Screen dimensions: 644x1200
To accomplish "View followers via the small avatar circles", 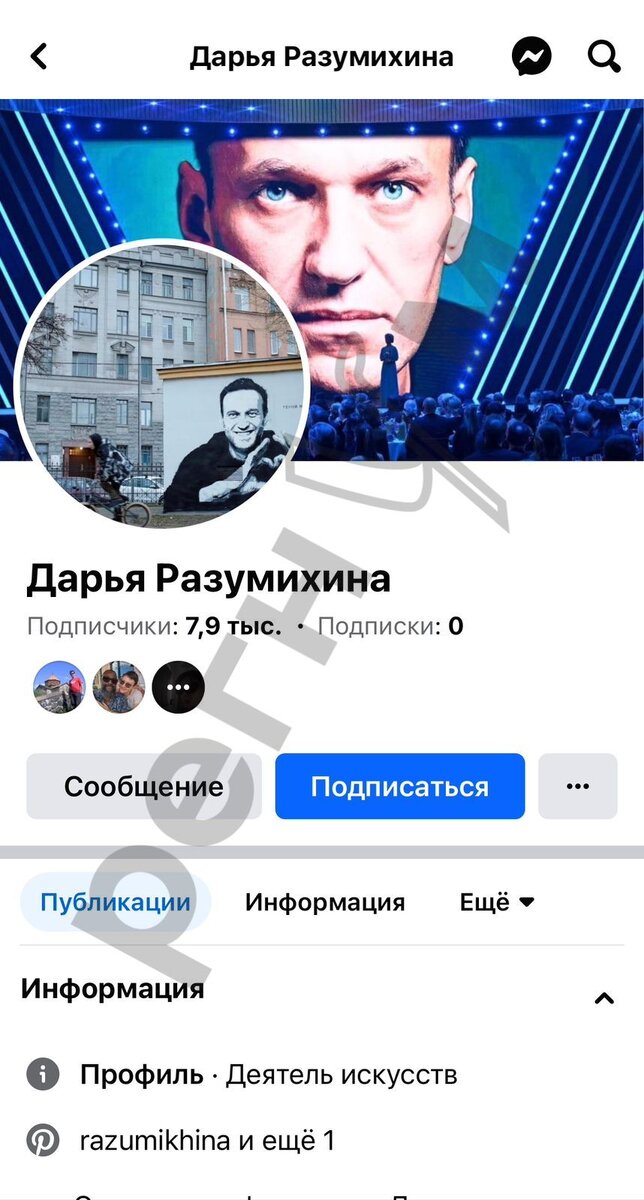I will [x=118, y=687].
